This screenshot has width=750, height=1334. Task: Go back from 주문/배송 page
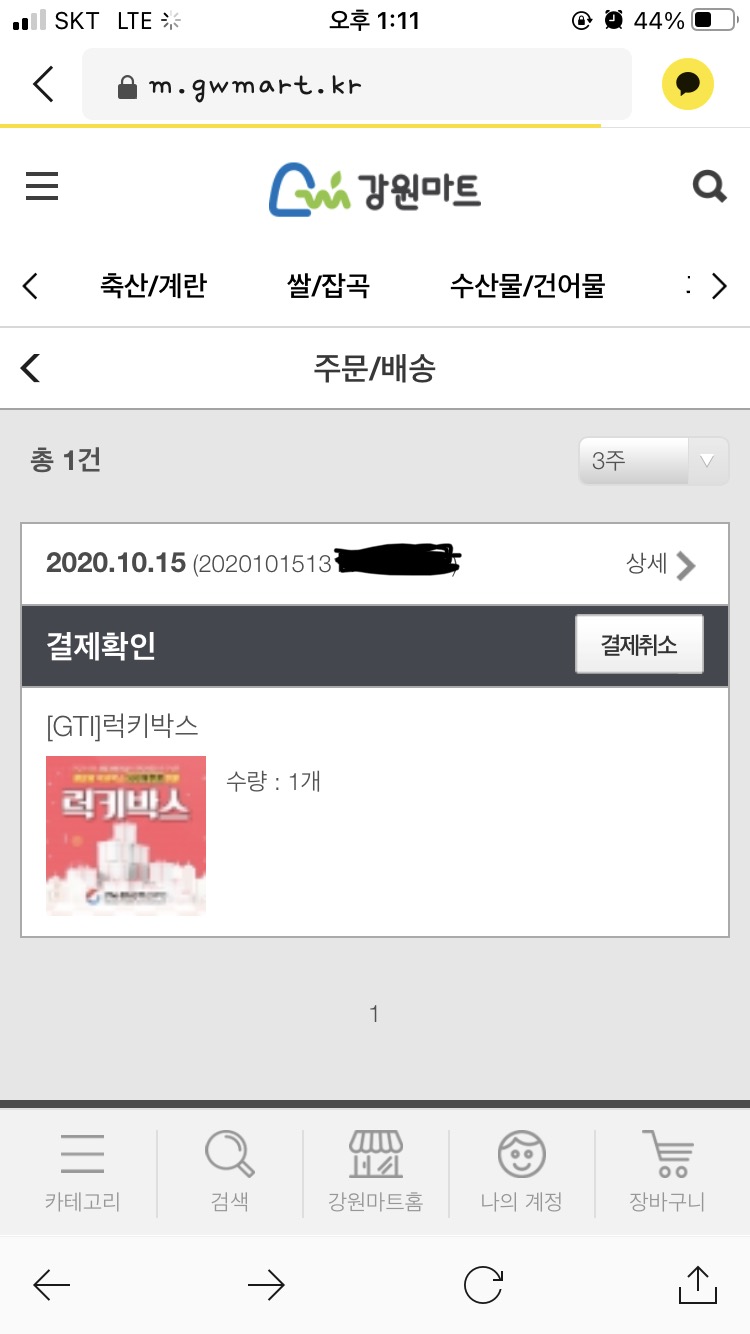[31, 368]
